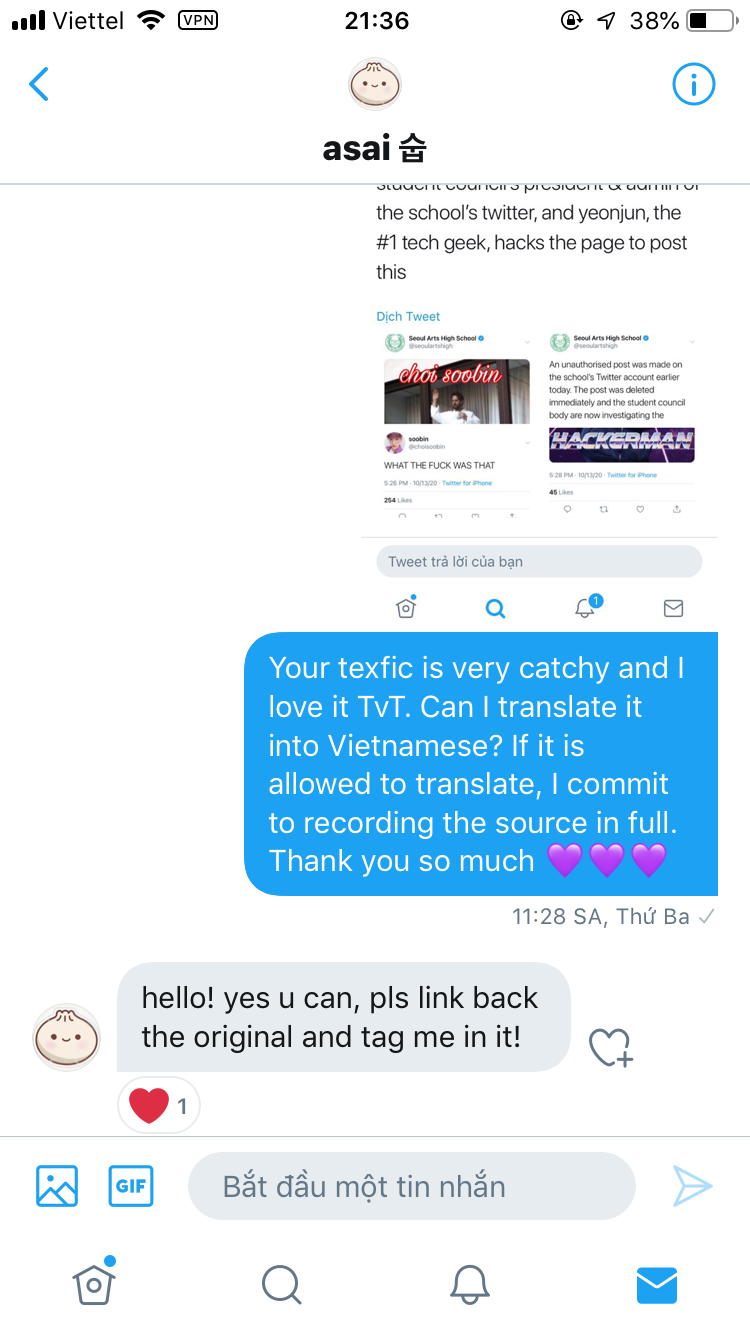Image resolution: width=750 pixels, height=1334 pixels.
Task: Open conversation info for asai
Action: 693,85
